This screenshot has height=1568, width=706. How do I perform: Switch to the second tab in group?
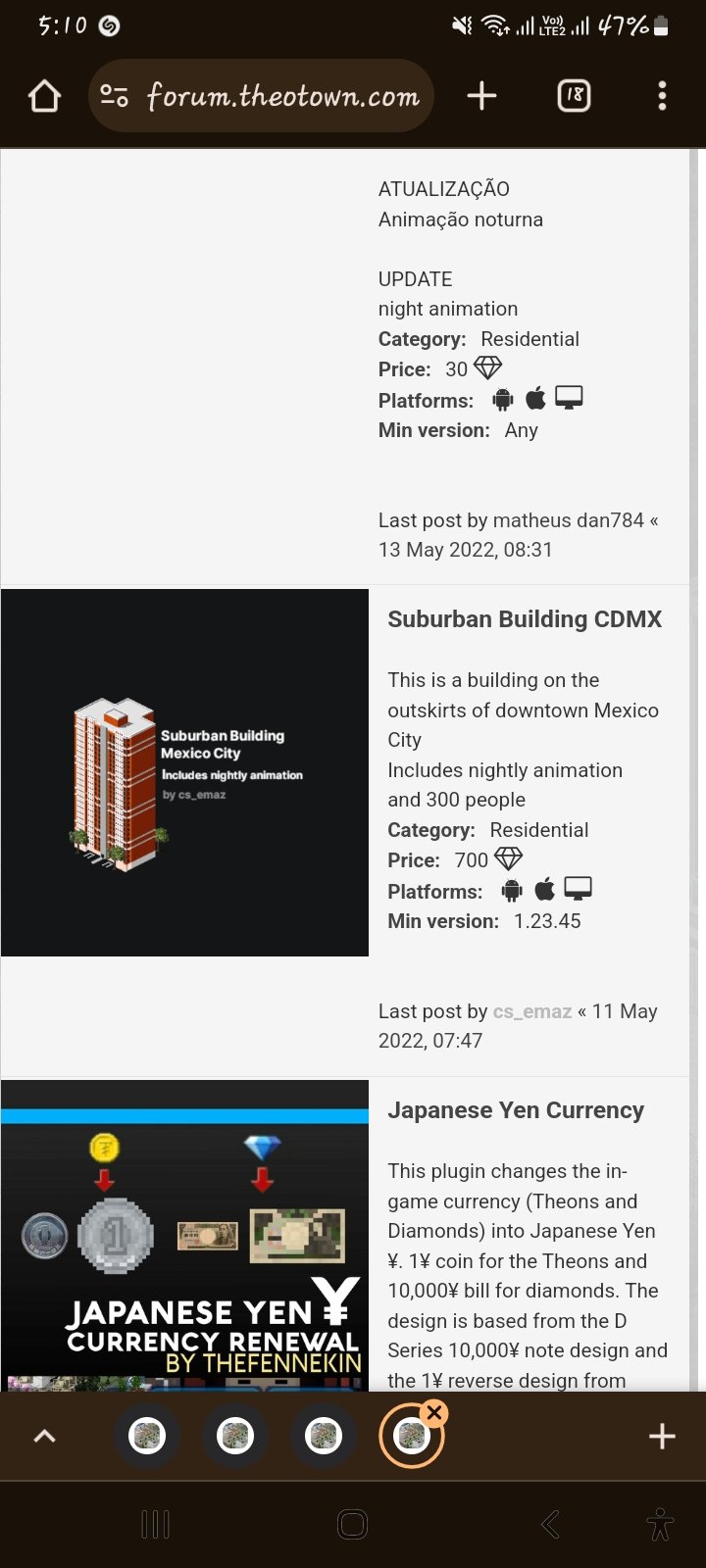point(235,1437)
